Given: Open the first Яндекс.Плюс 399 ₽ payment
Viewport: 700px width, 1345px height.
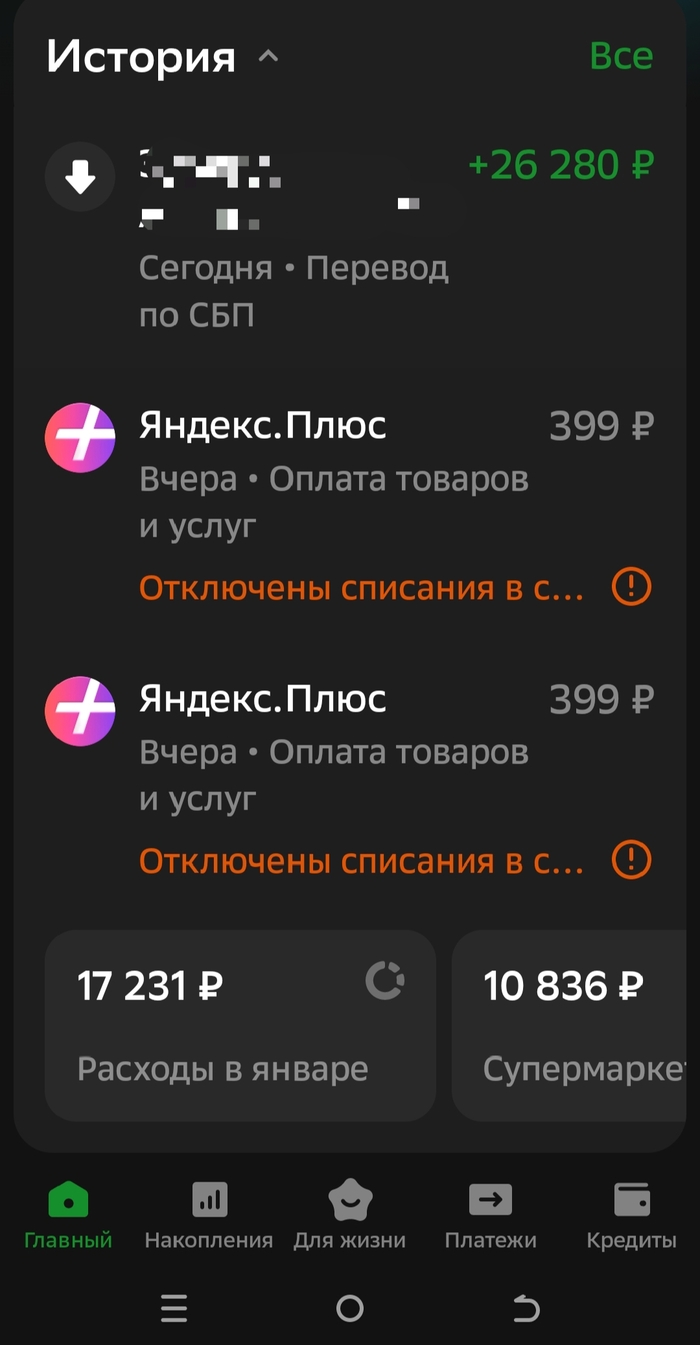Looking at the screenshot, I should tap(350, 475).
